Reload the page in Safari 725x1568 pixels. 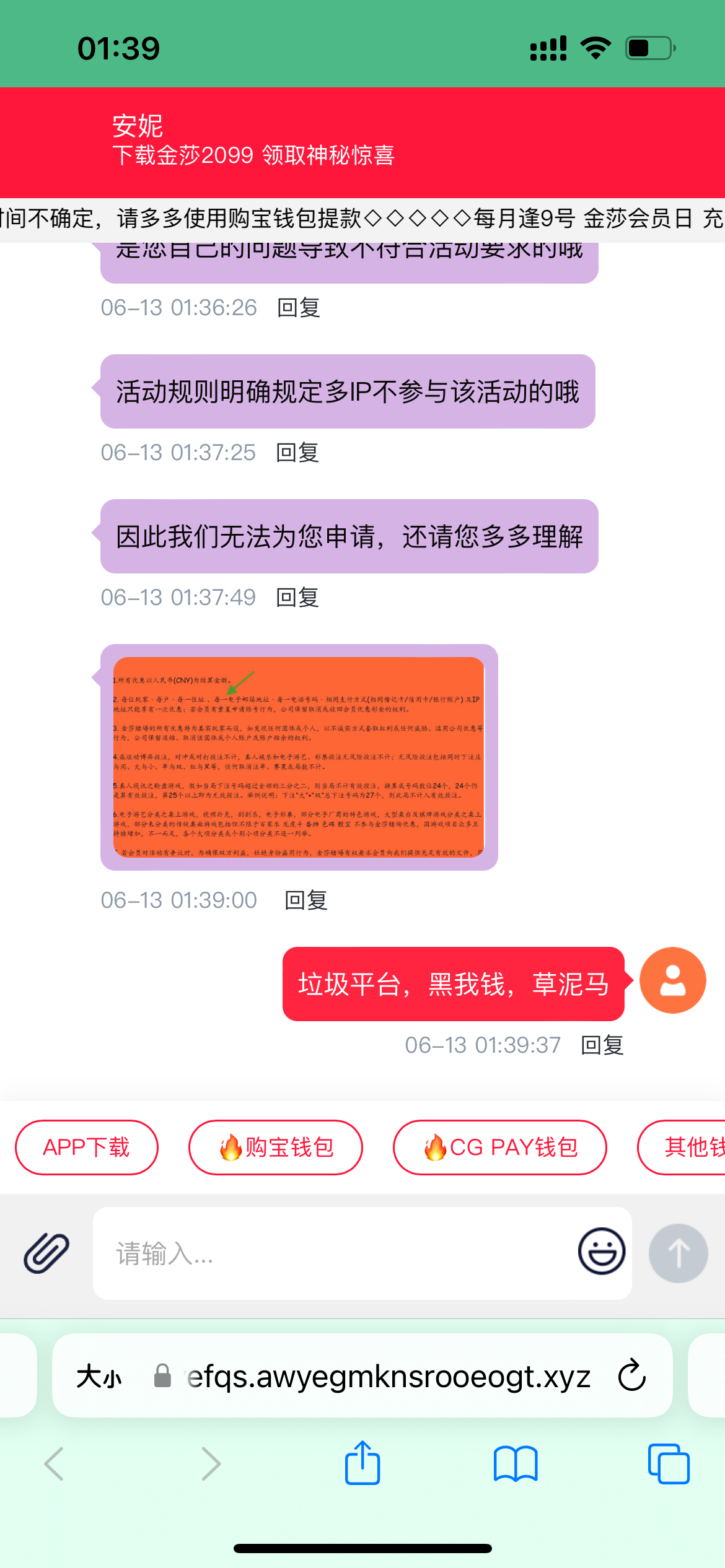(632, 1375)
